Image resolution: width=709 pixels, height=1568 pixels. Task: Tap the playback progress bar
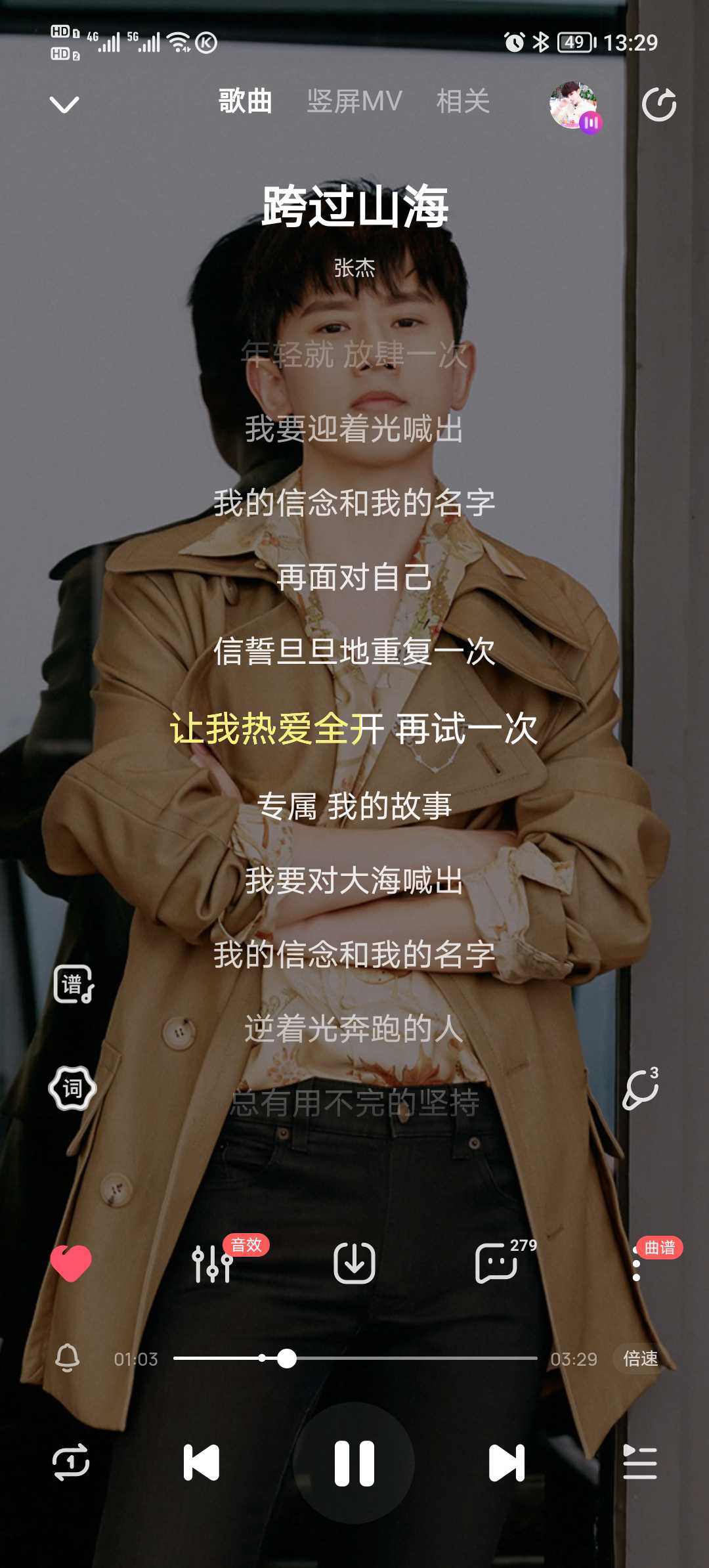[355, 1358]
